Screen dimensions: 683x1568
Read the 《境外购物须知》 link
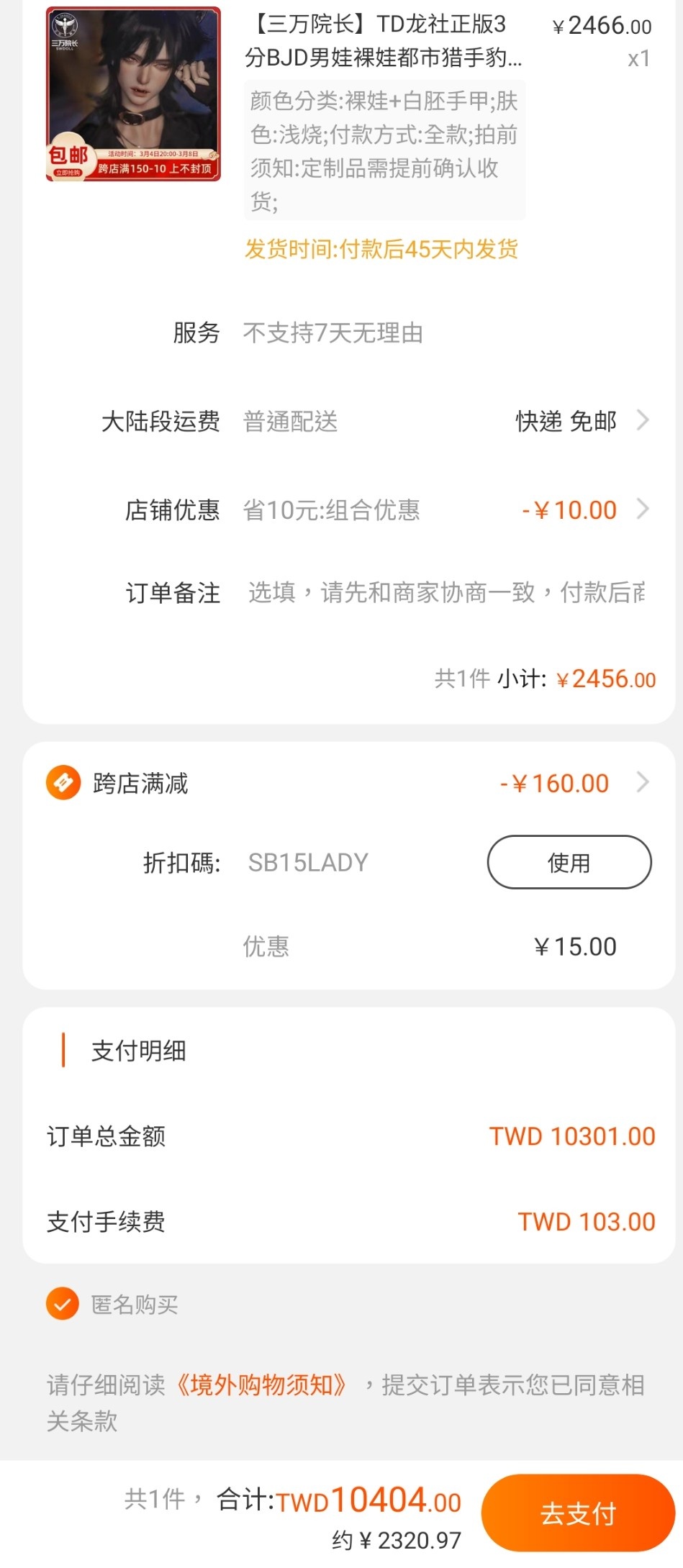pyautogui.click(x=262, y=1385)
